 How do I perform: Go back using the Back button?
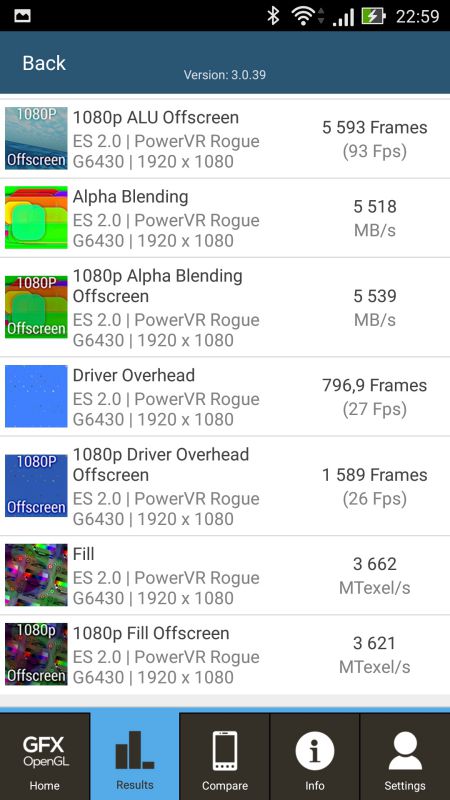click(x=44, y=63)
